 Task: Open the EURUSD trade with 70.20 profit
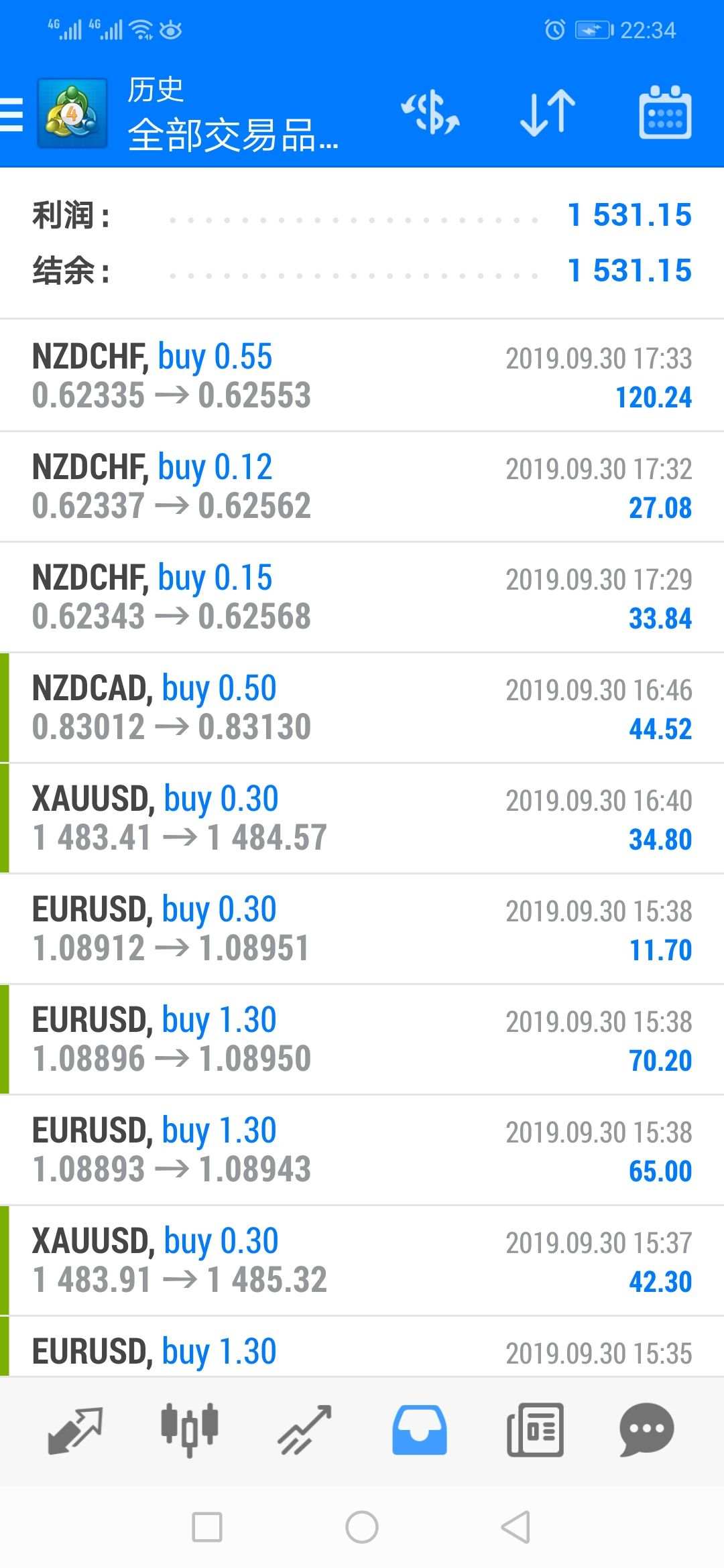click(362, 1039)
